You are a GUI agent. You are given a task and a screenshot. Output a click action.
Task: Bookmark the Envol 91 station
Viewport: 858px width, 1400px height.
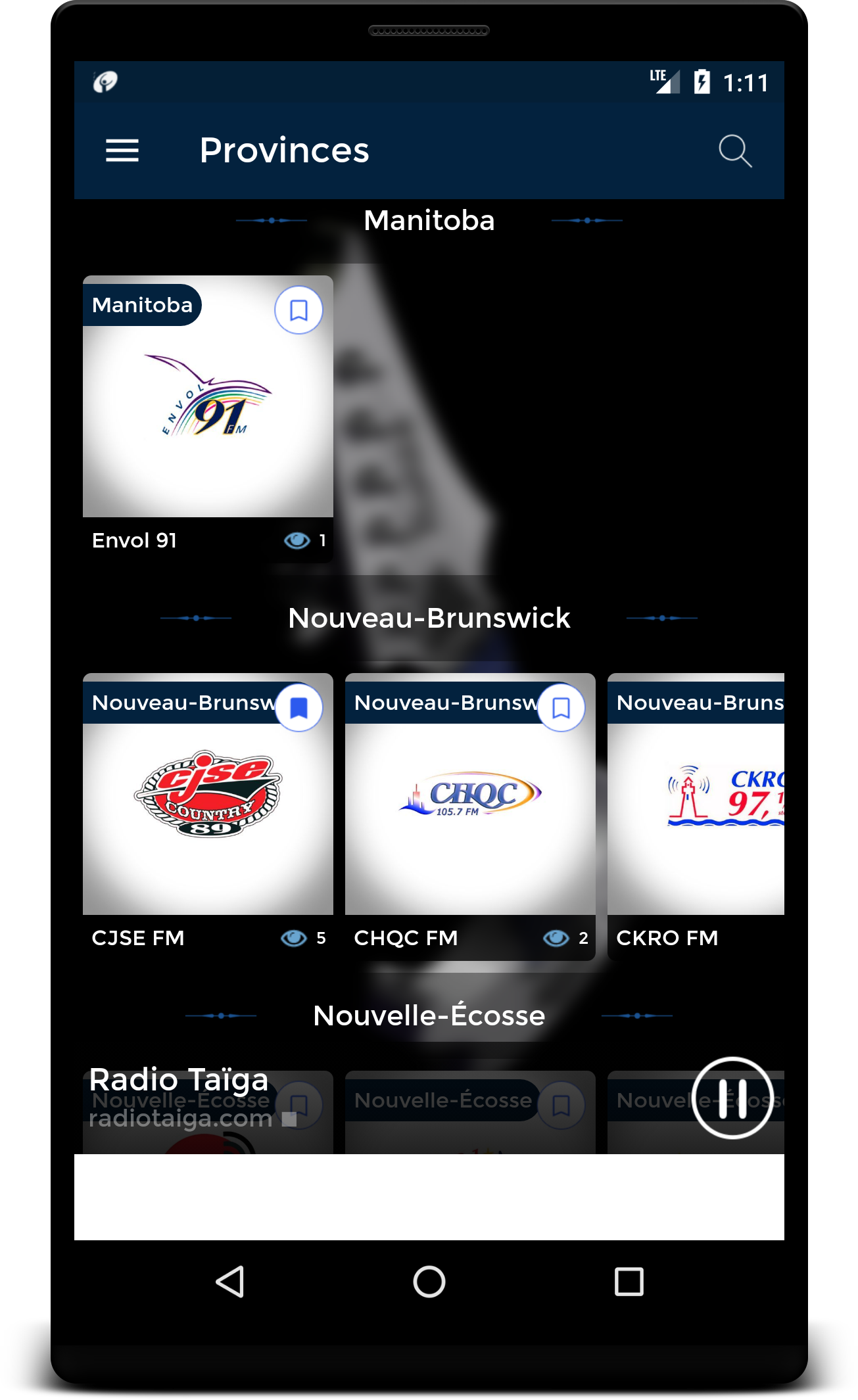(298, 310)
